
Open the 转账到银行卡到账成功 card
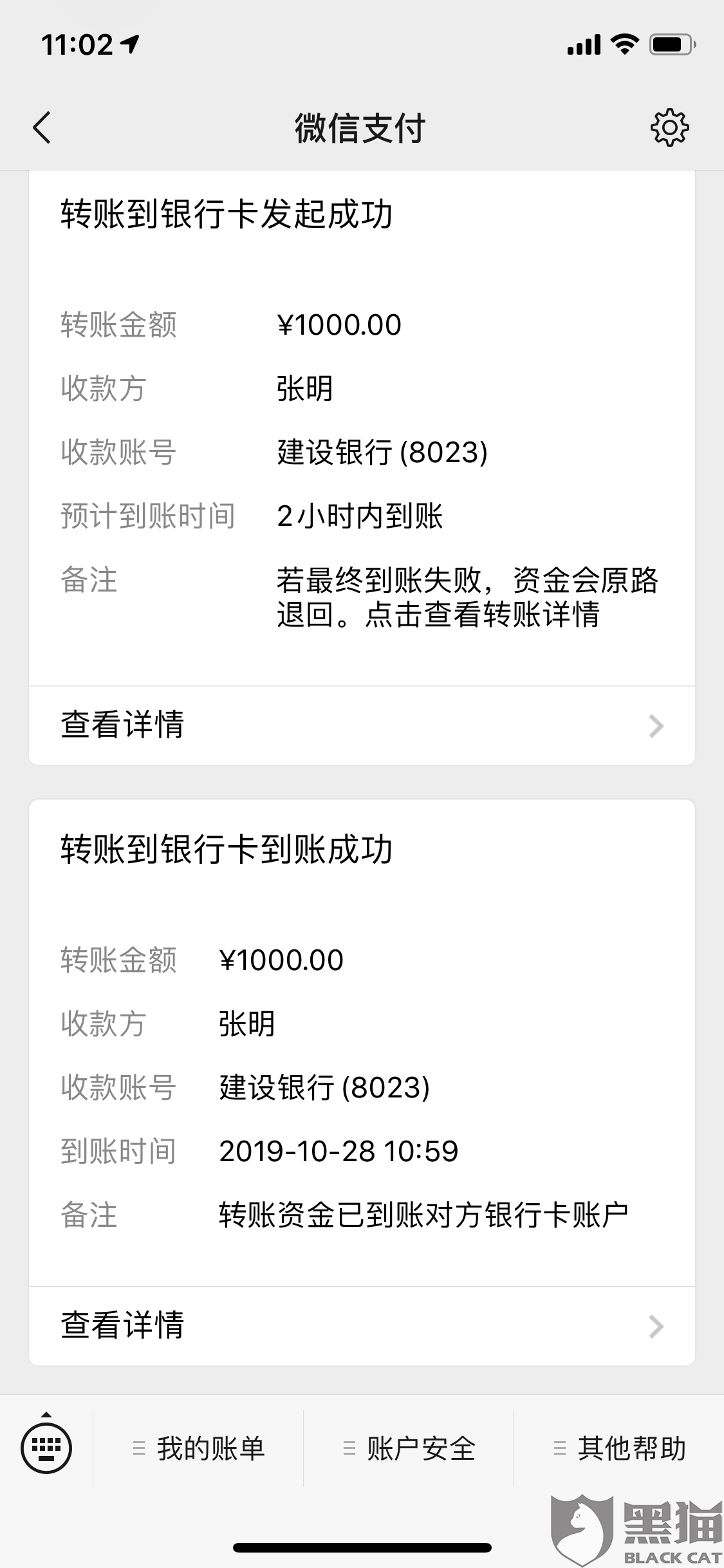[x=362, y=1043]
